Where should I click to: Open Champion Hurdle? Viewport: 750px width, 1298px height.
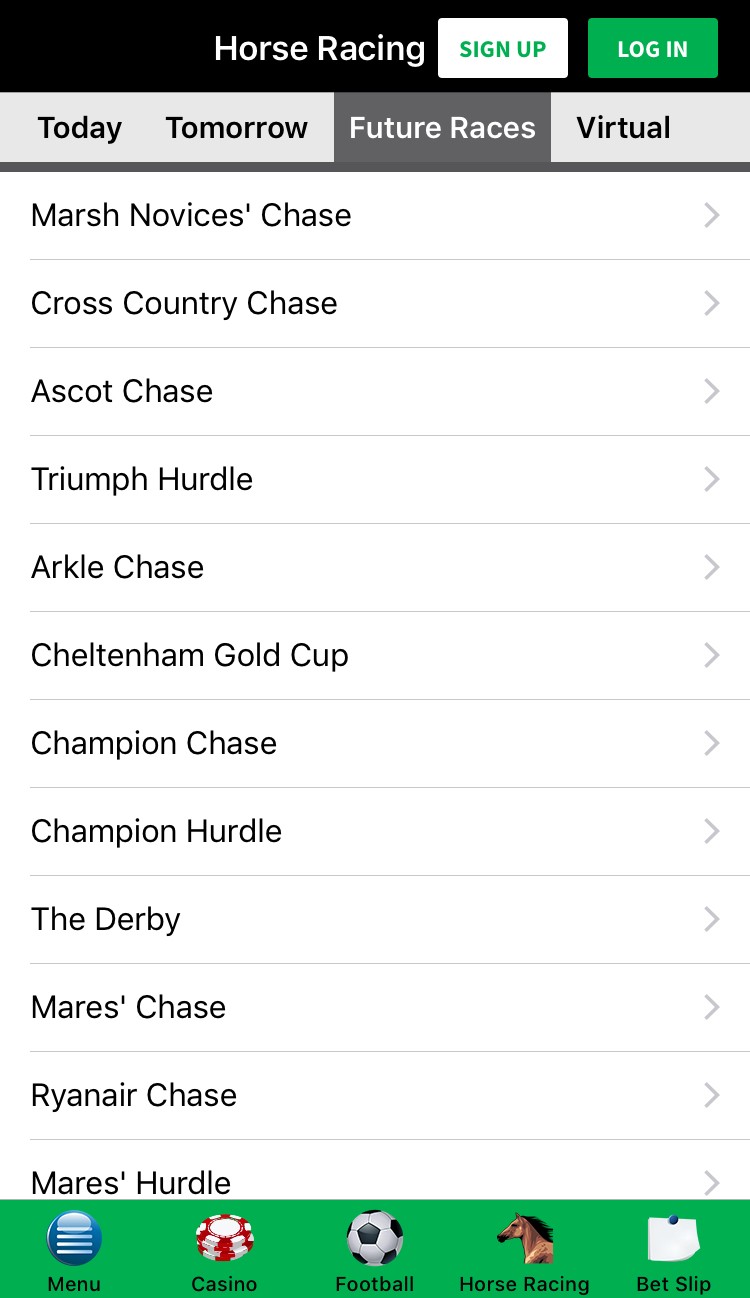tap(375, 832)
